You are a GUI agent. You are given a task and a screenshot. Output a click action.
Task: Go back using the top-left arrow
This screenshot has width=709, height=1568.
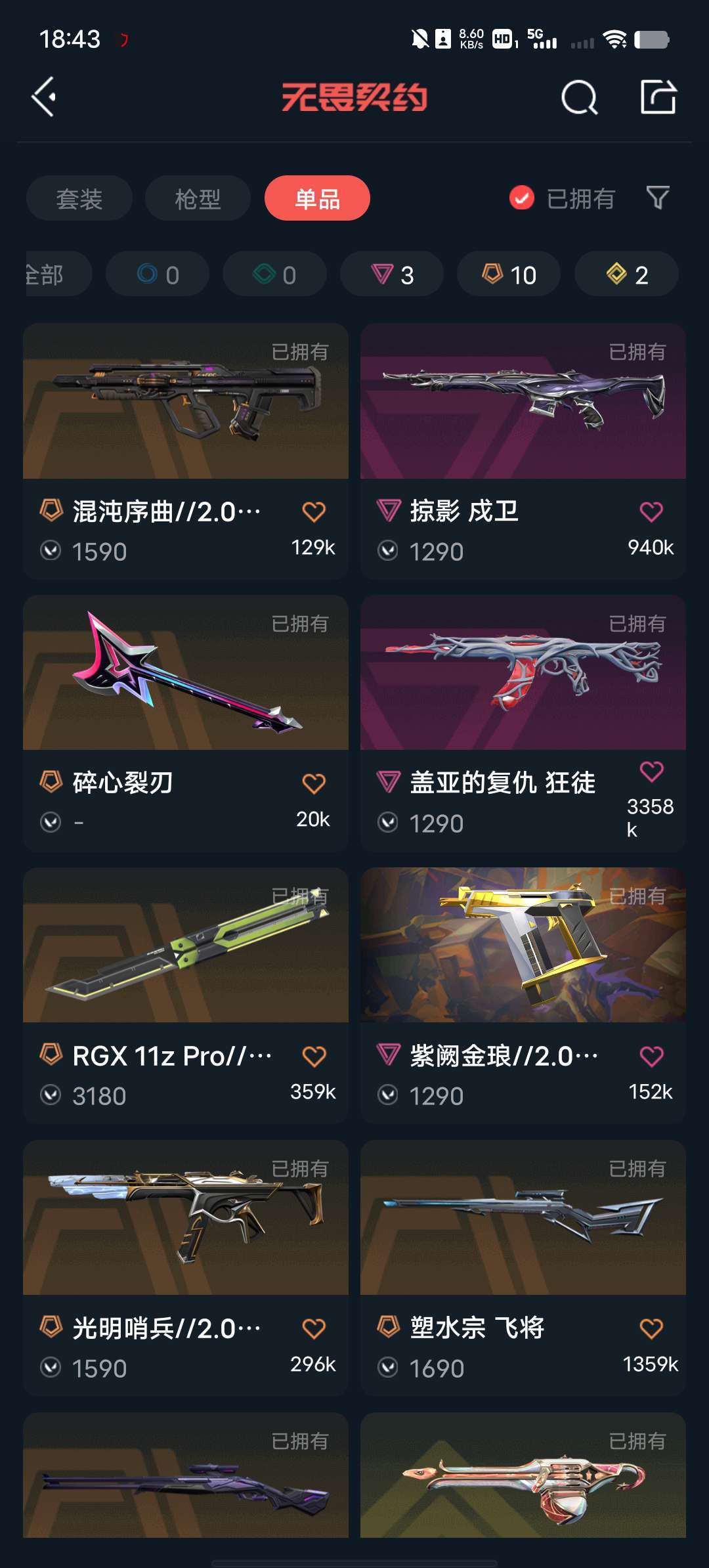pos(44,97)
